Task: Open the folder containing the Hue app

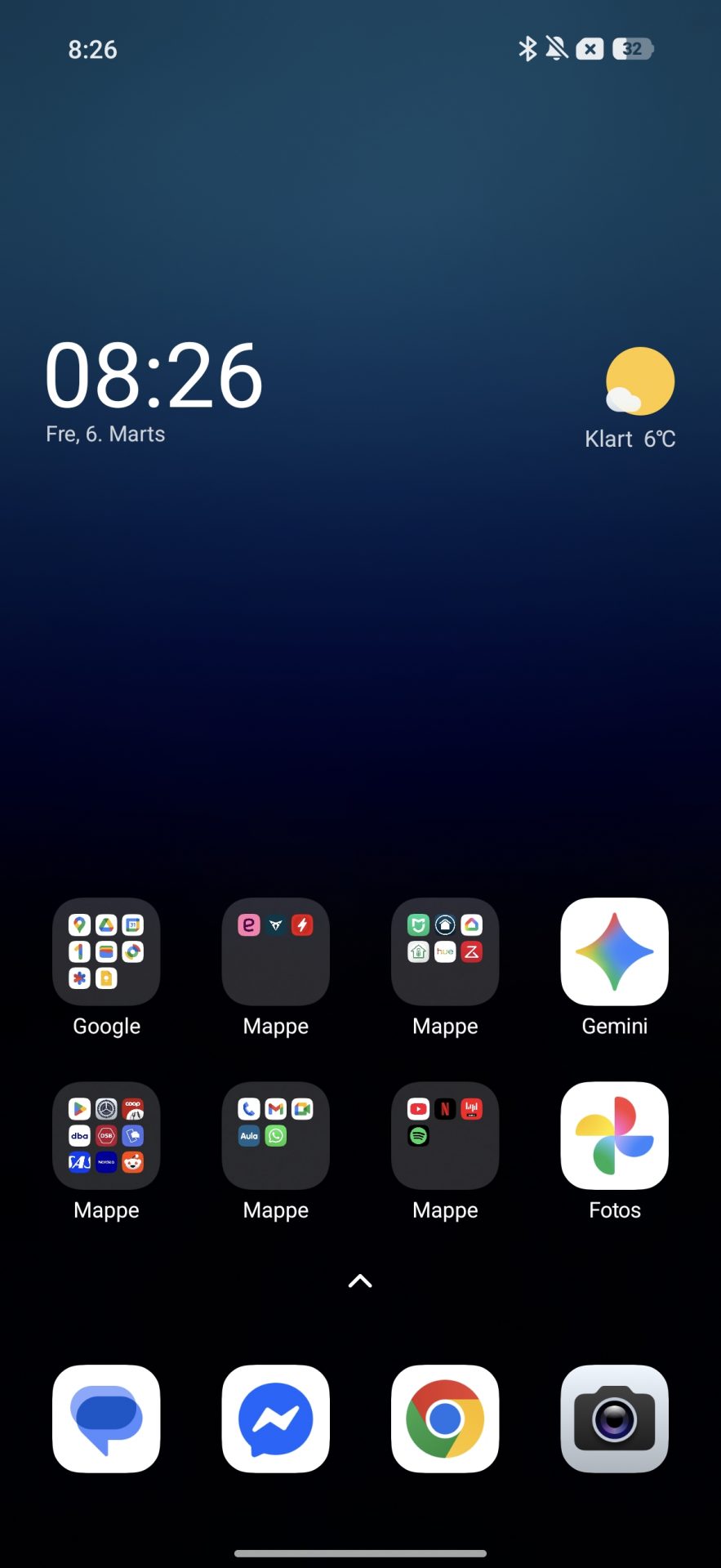Action: (x=445, y=952)
